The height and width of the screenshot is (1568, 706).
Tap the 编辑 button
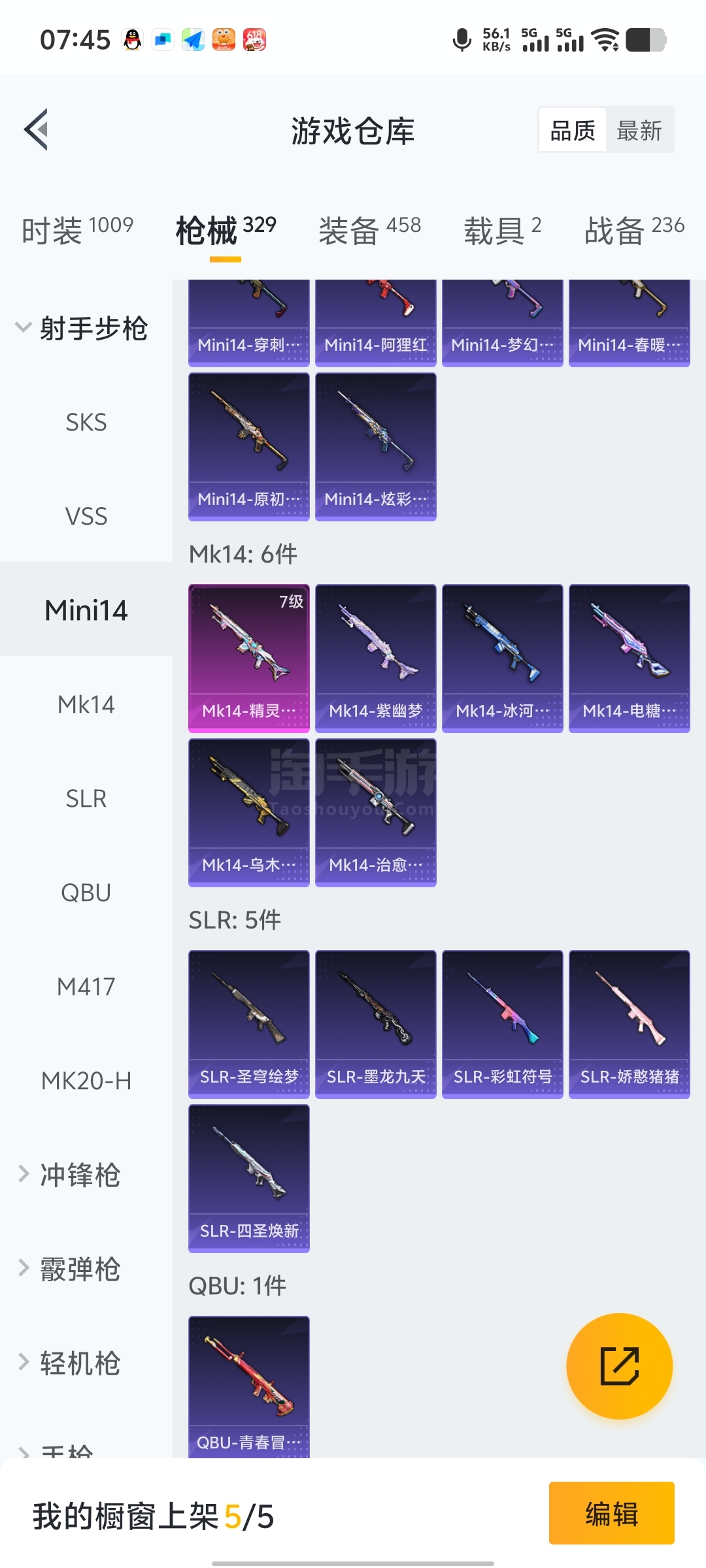(x=611, y=1513)
